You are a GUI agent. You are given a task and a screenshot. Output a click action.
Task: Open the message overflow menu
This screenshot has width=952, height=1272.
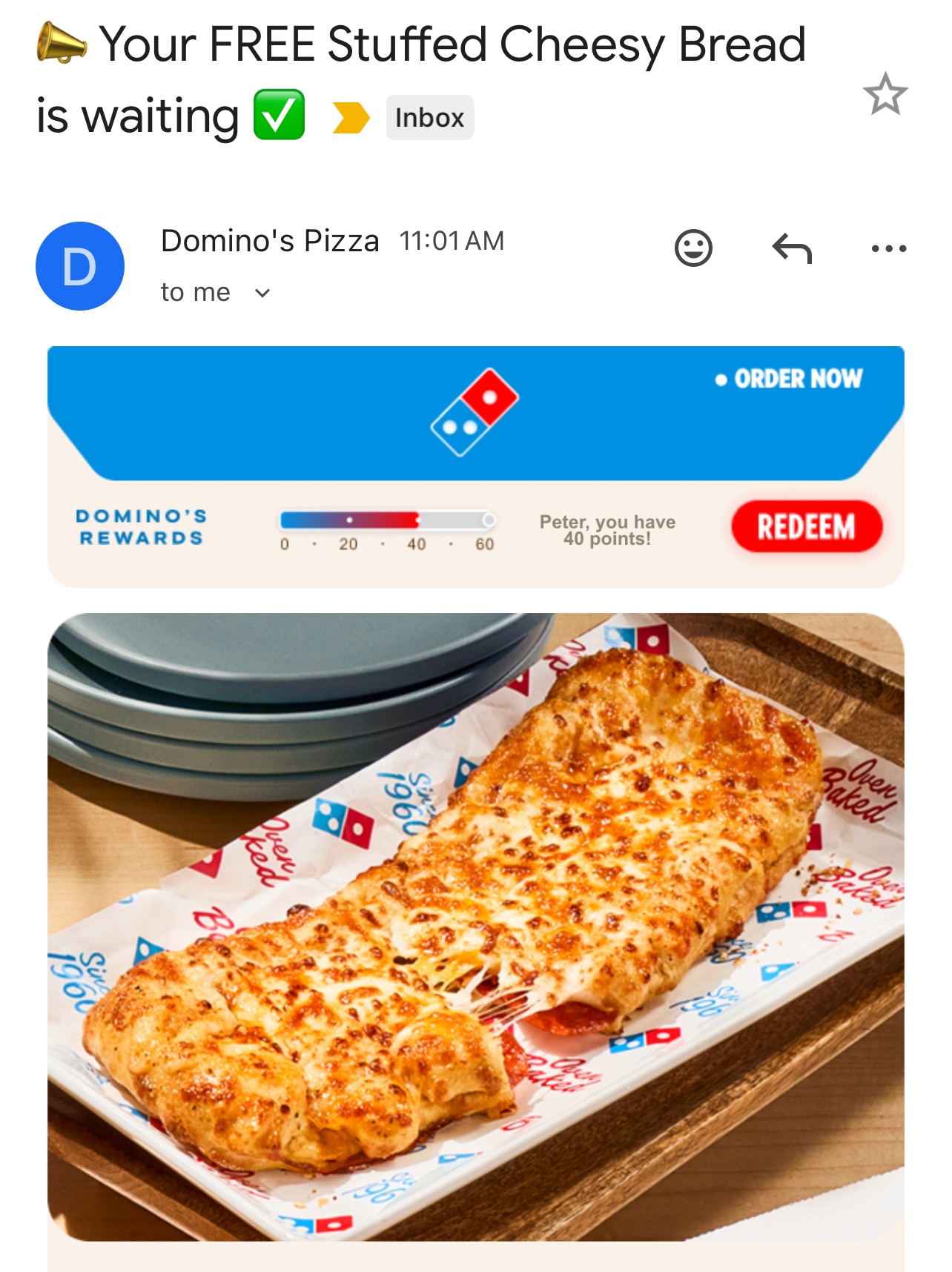[x=889, y=248]
